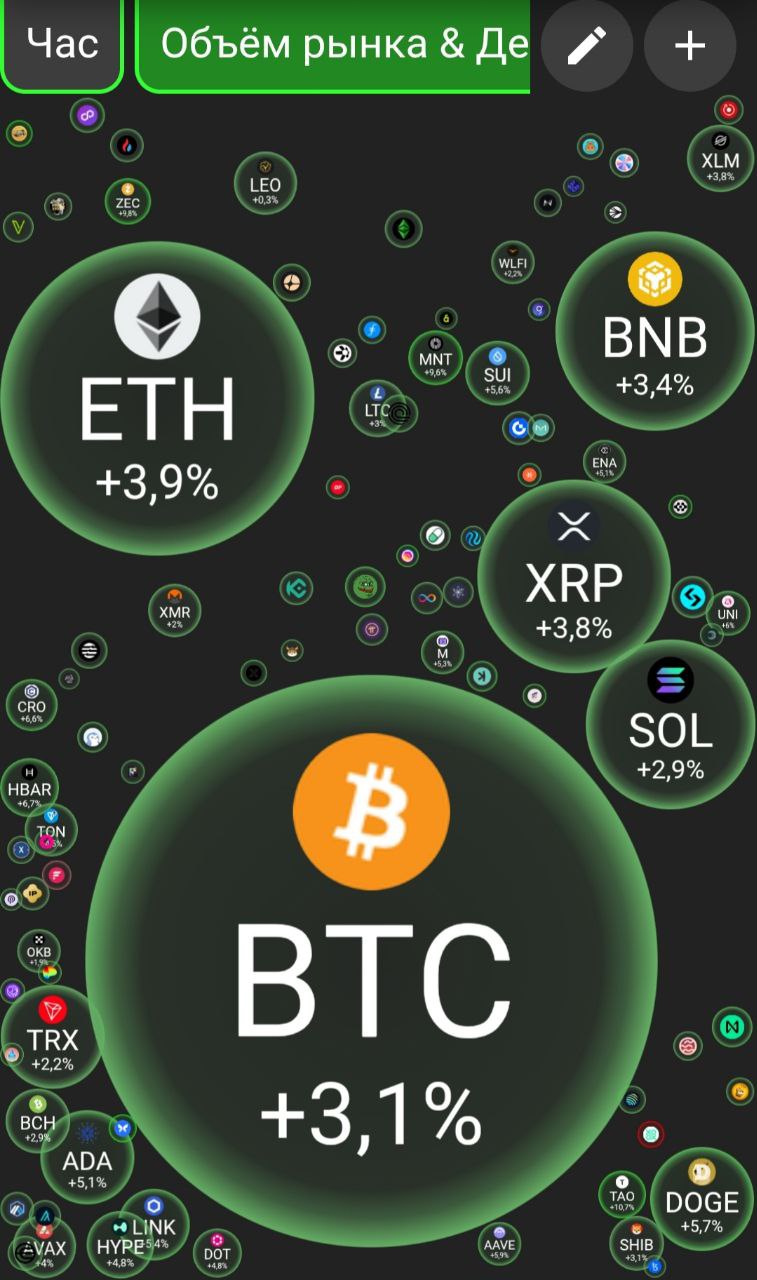Open the ADA bubble
Screen dimensions: 757x1280
tap(87, 1160)
